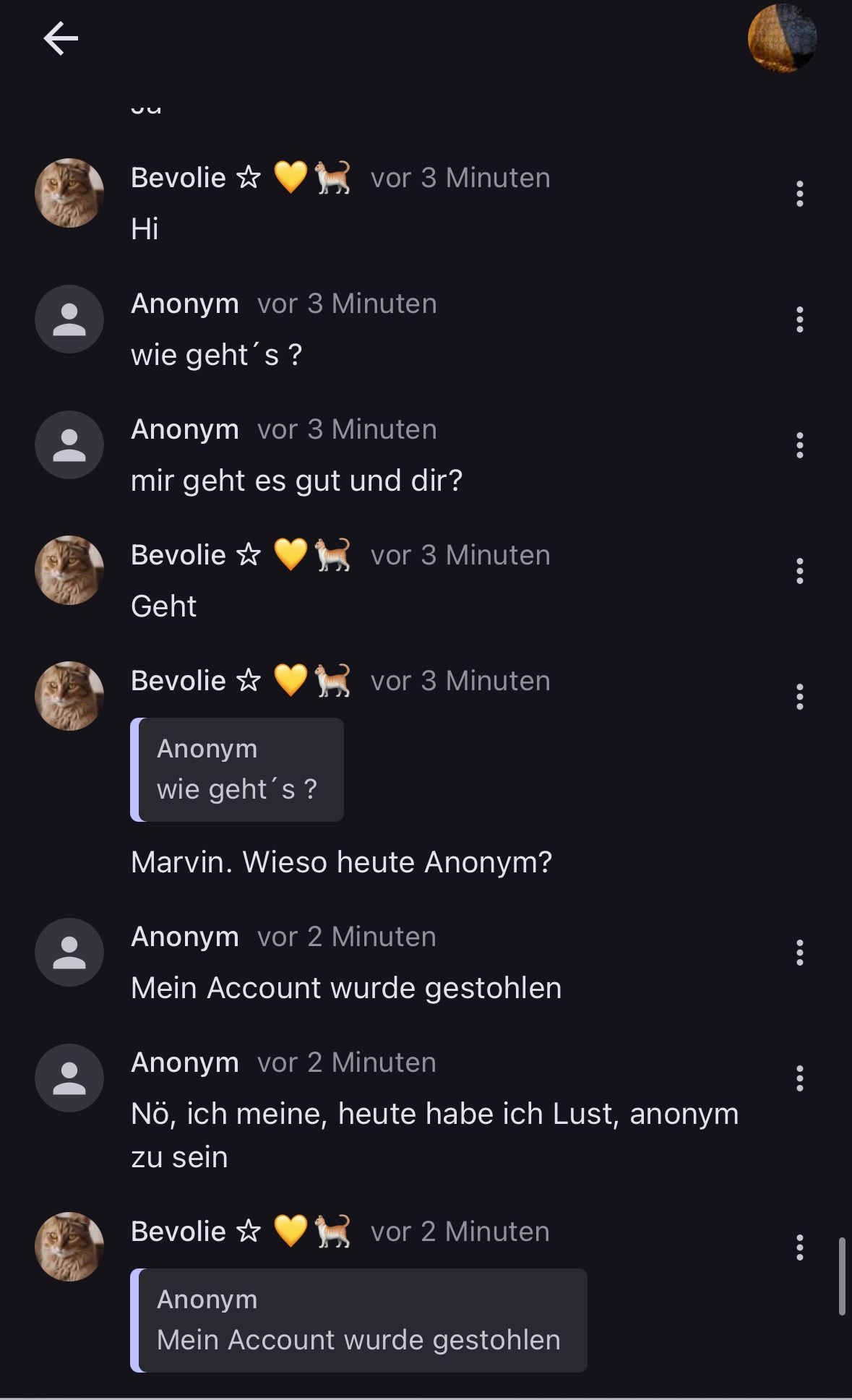Open options for Bevolie's "Hi" message
The width and height of the screenshot is (852, 1400).
coord(799,194)
